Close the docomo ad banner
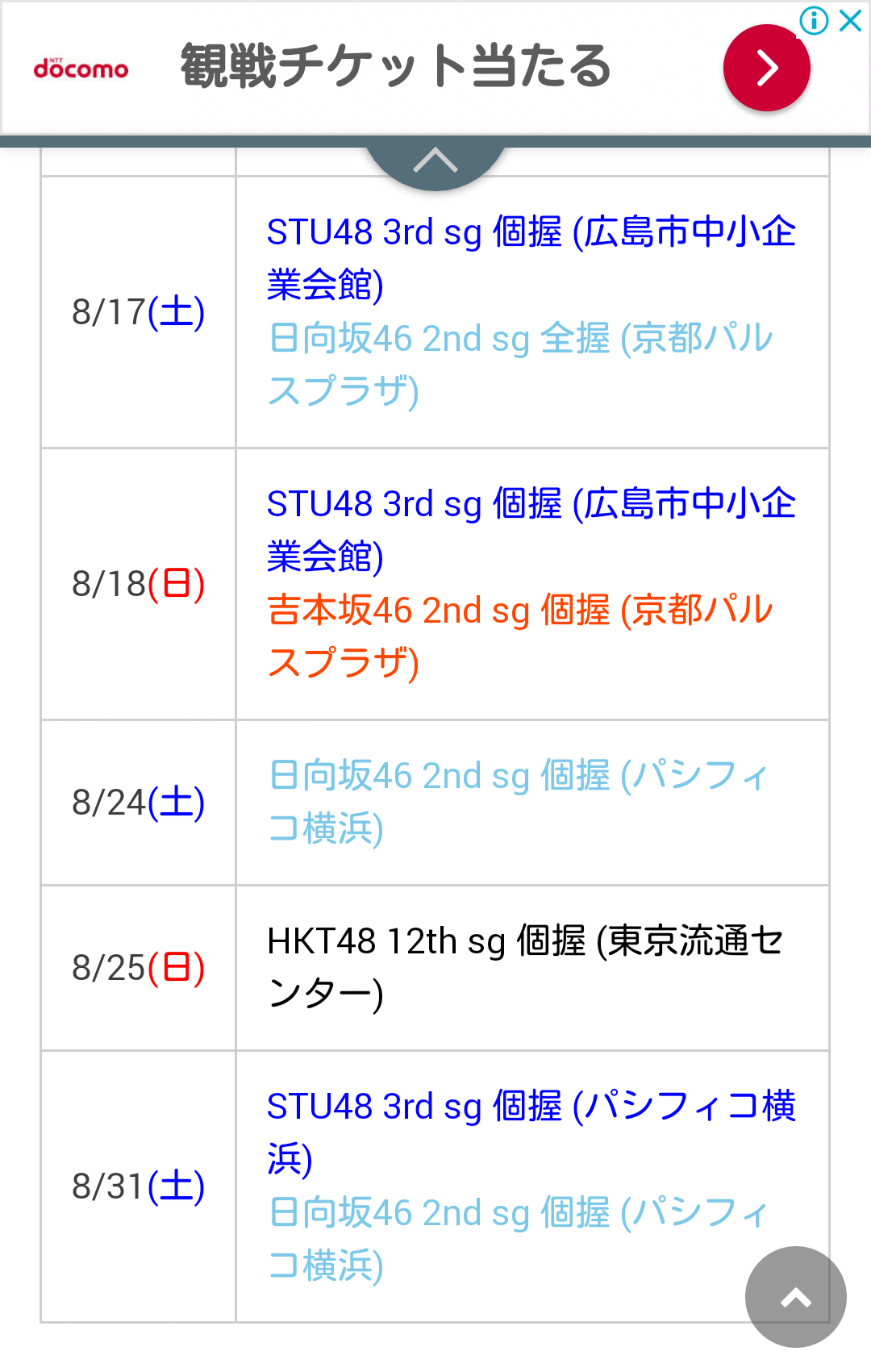871x1372 pixels. 851,21
